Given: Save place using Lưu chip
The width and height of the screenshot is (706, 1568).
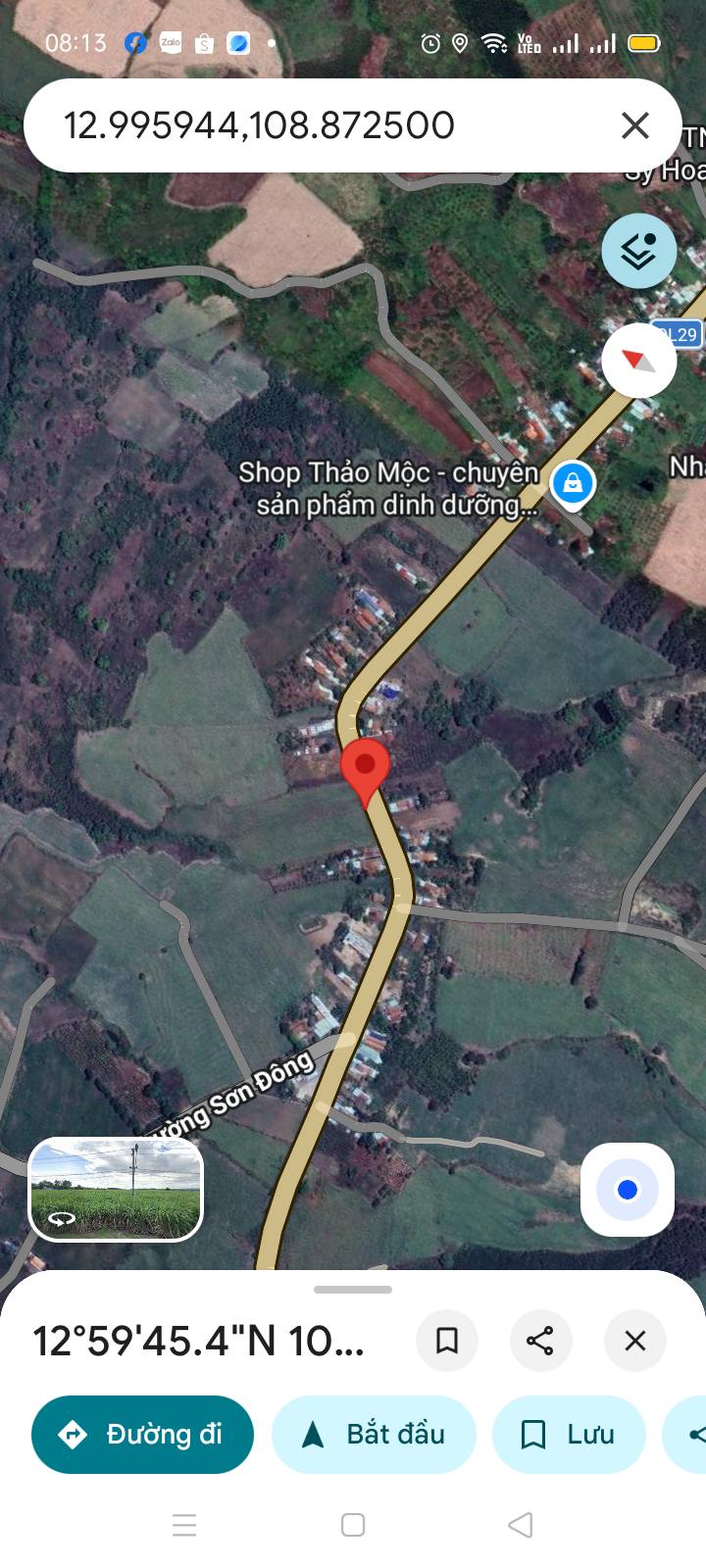Looking at the screenshot, I should pos(569,1435).
